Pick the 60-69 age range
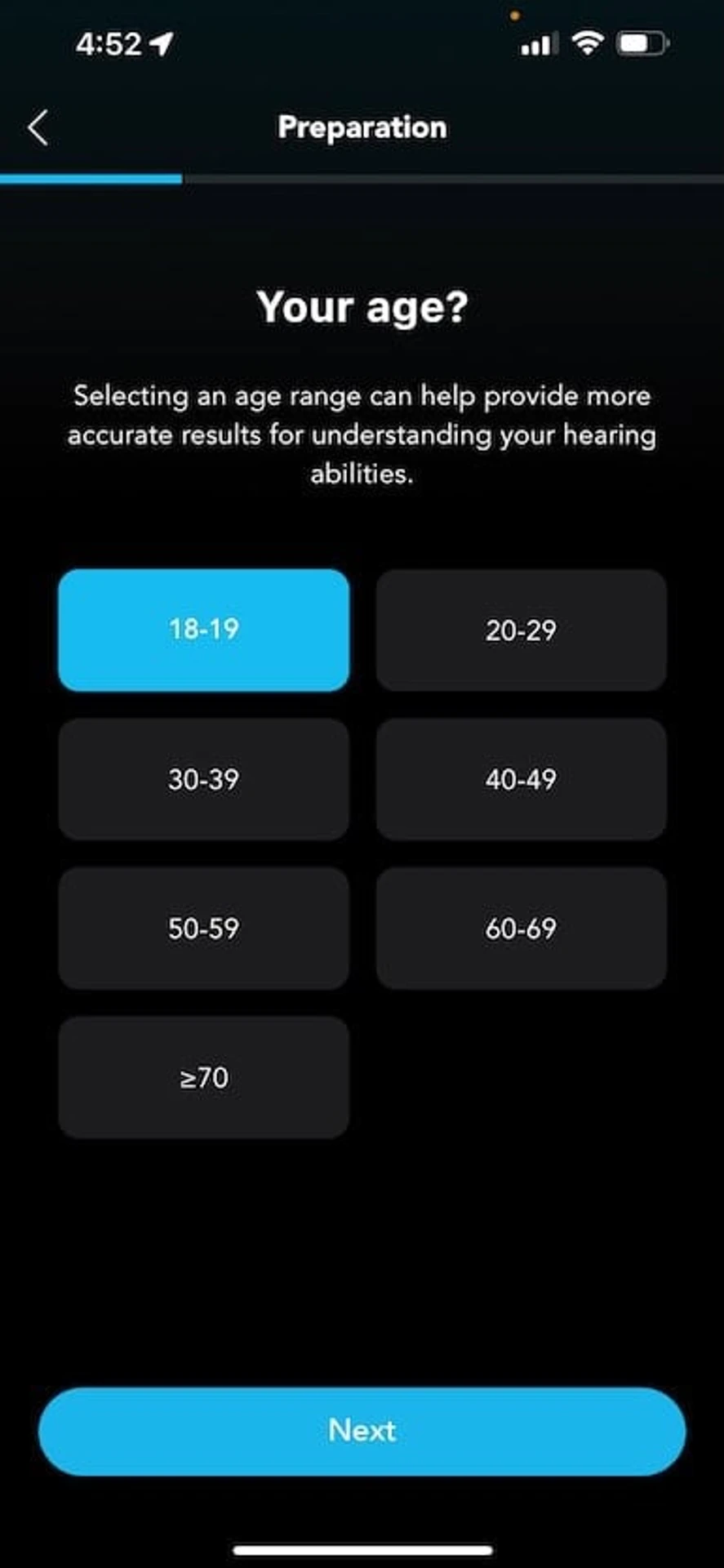 [x=522, y=929]
